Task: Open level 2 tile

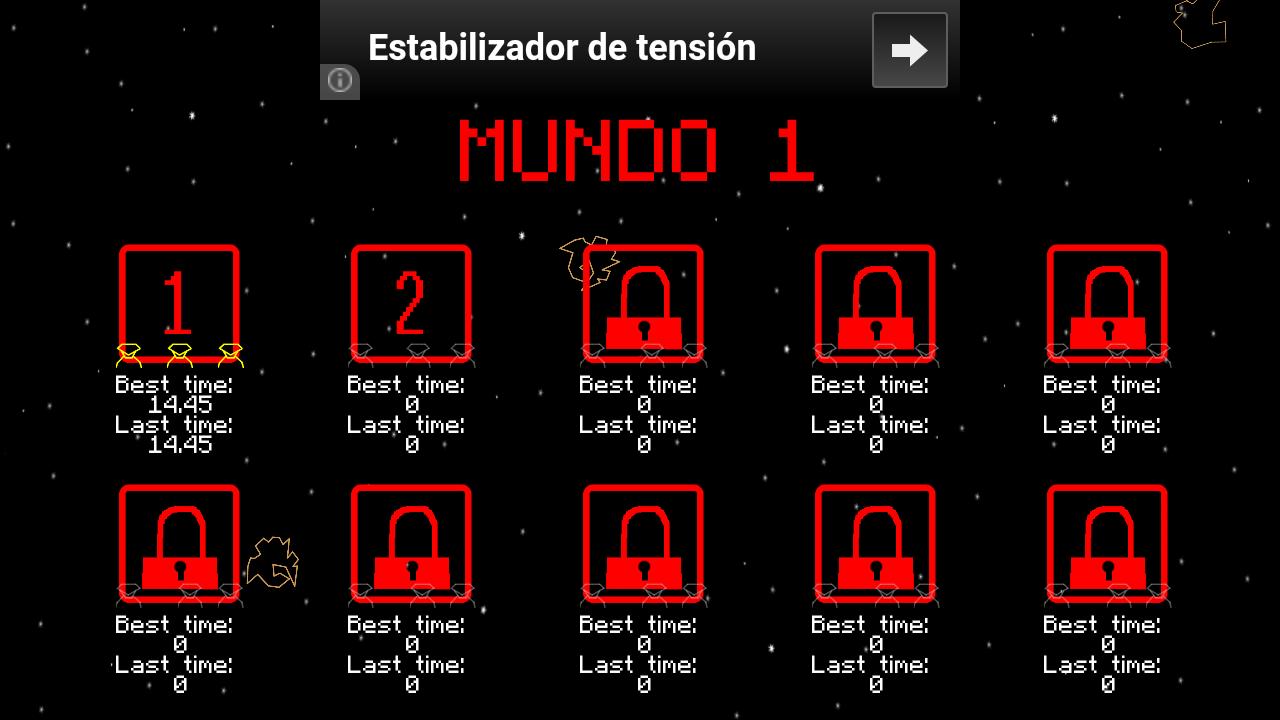Action: pyautogui.click(x=411, y=302)
